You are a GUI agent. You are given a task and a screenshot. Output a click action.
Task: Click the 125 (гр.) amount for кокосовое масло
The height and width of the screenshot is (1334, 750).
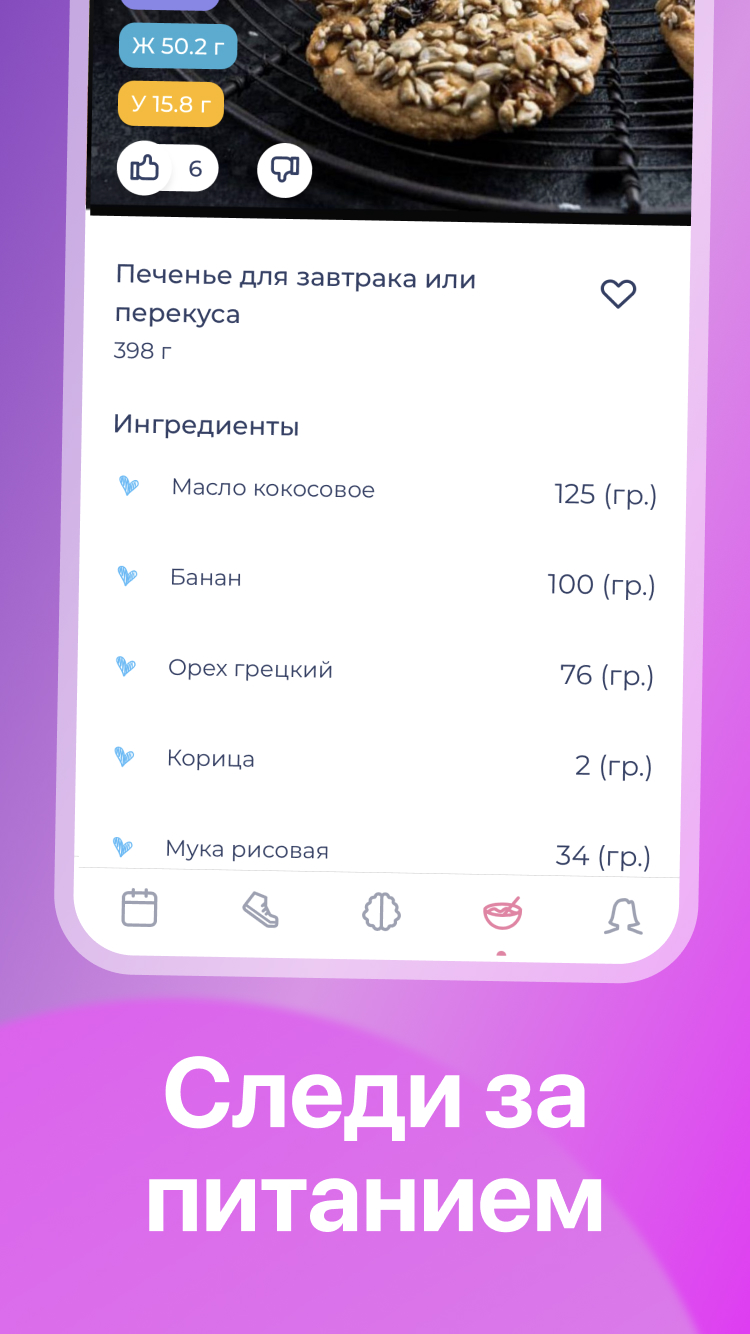(x=604, y=493)
